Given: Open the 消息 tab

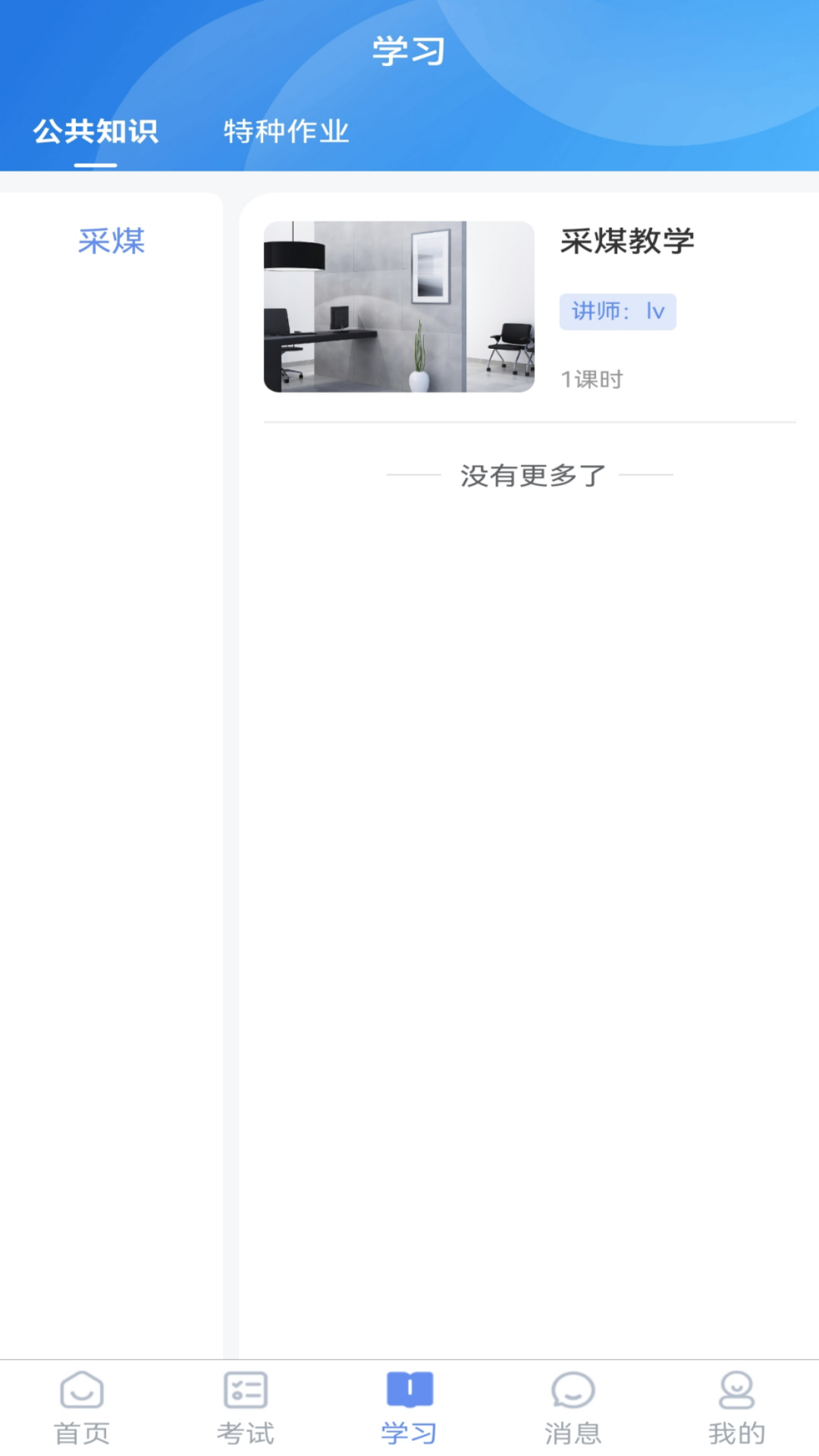Looking at the screenshot, I should (x=573, y=1407).
